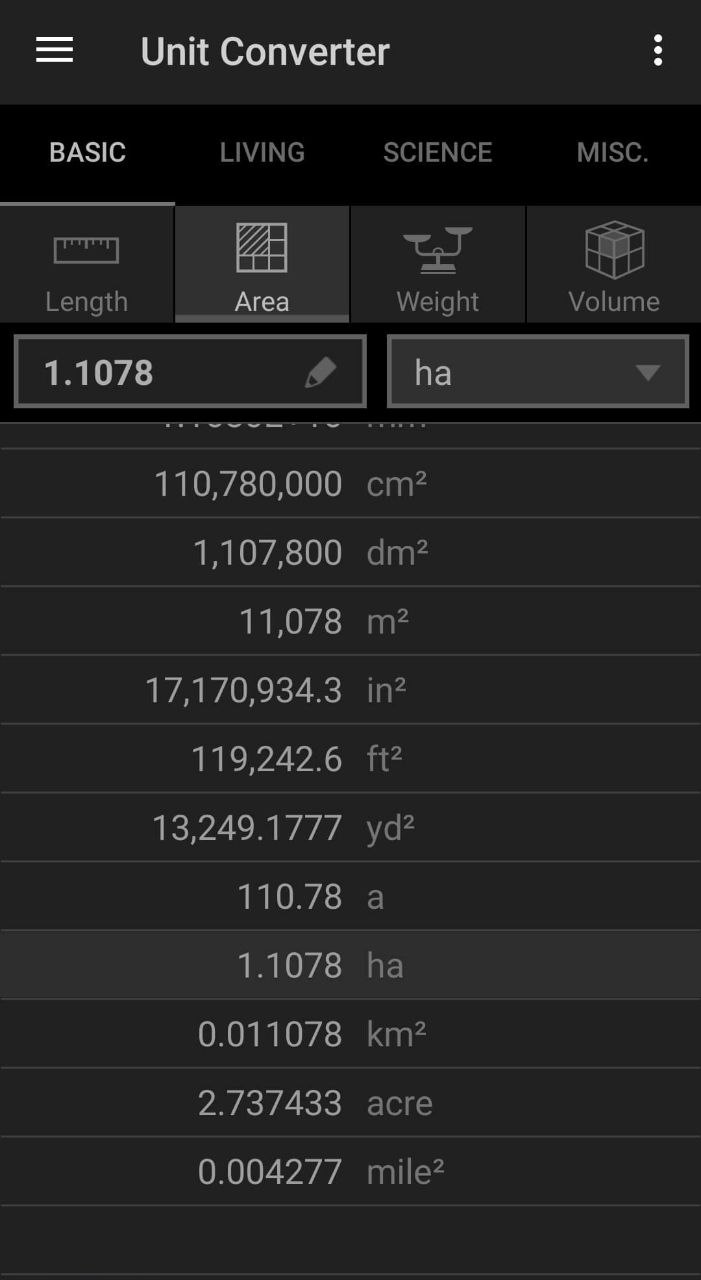Select the cm² conversion row

[x=350, y=483]
